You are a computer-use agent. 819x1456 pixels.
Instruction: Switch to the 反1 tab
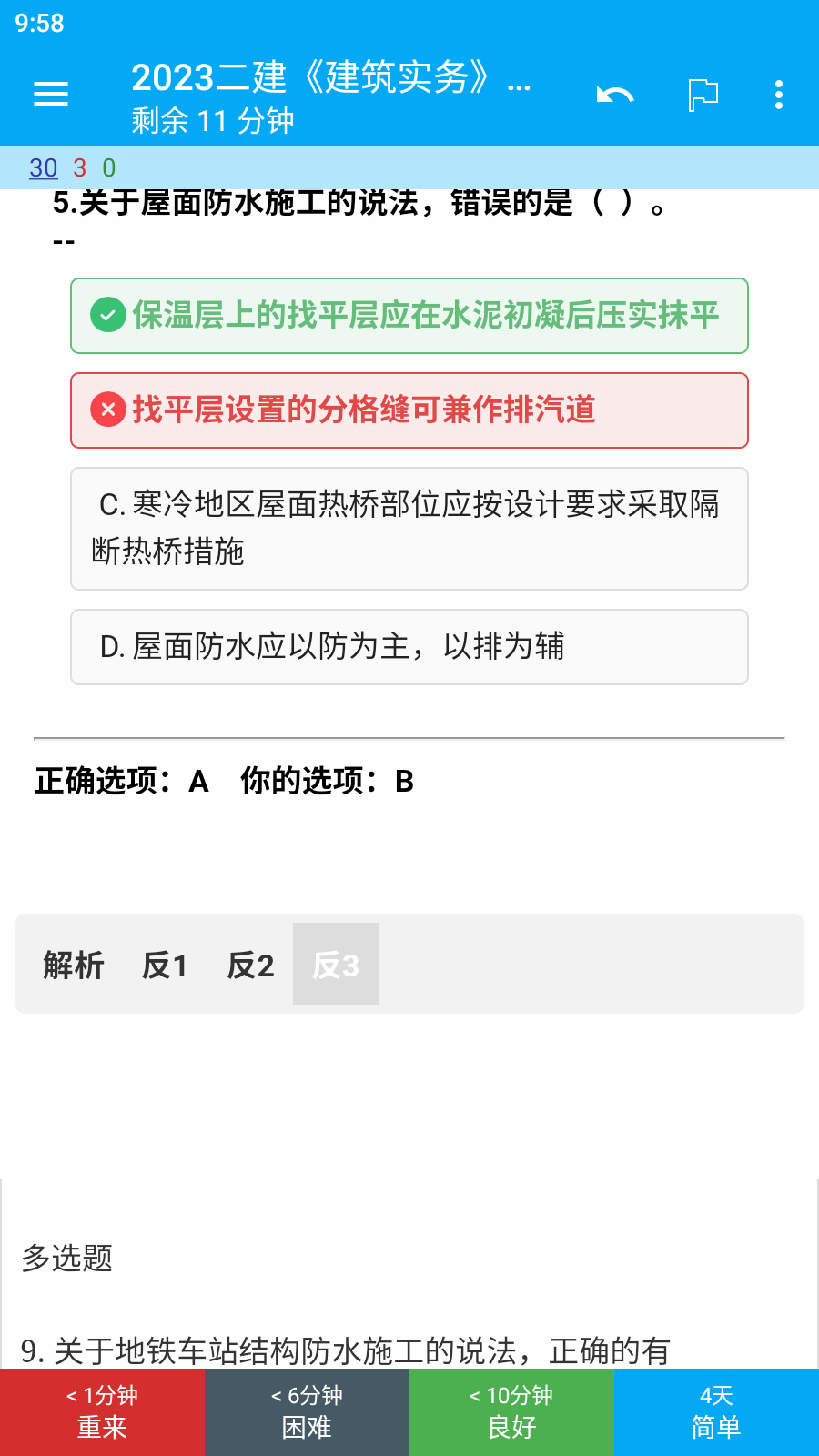(165, 965)
